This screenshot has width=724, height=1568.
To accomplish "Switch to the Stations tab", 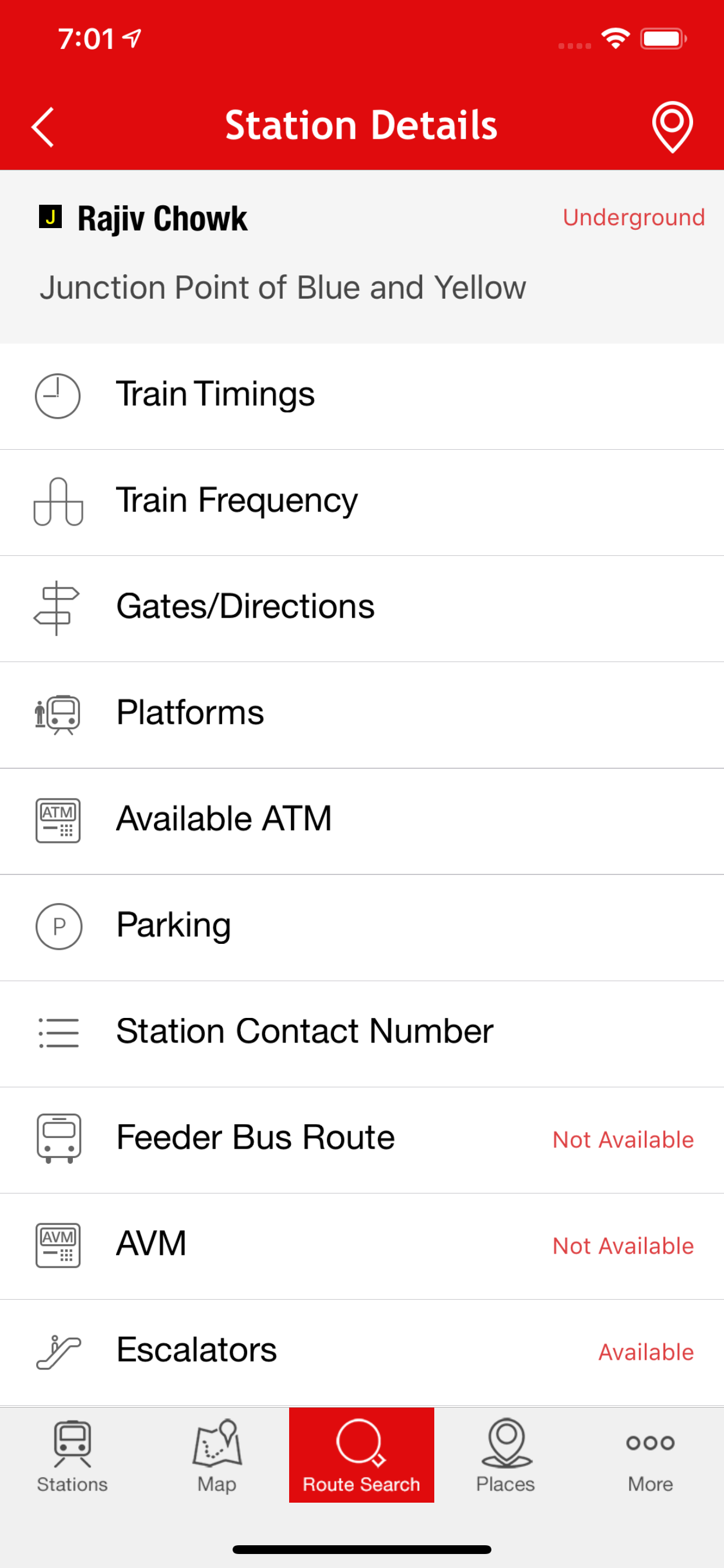I will pyautogui.click(x=72, y=1456).
